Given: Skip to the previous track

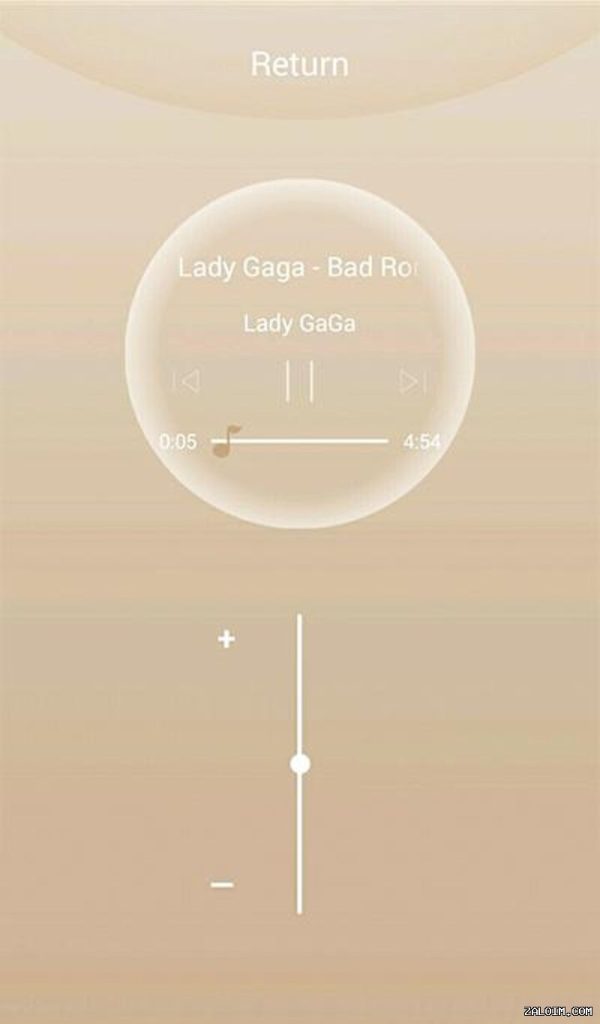Looking at the screenshot, I should click(186, 381).
